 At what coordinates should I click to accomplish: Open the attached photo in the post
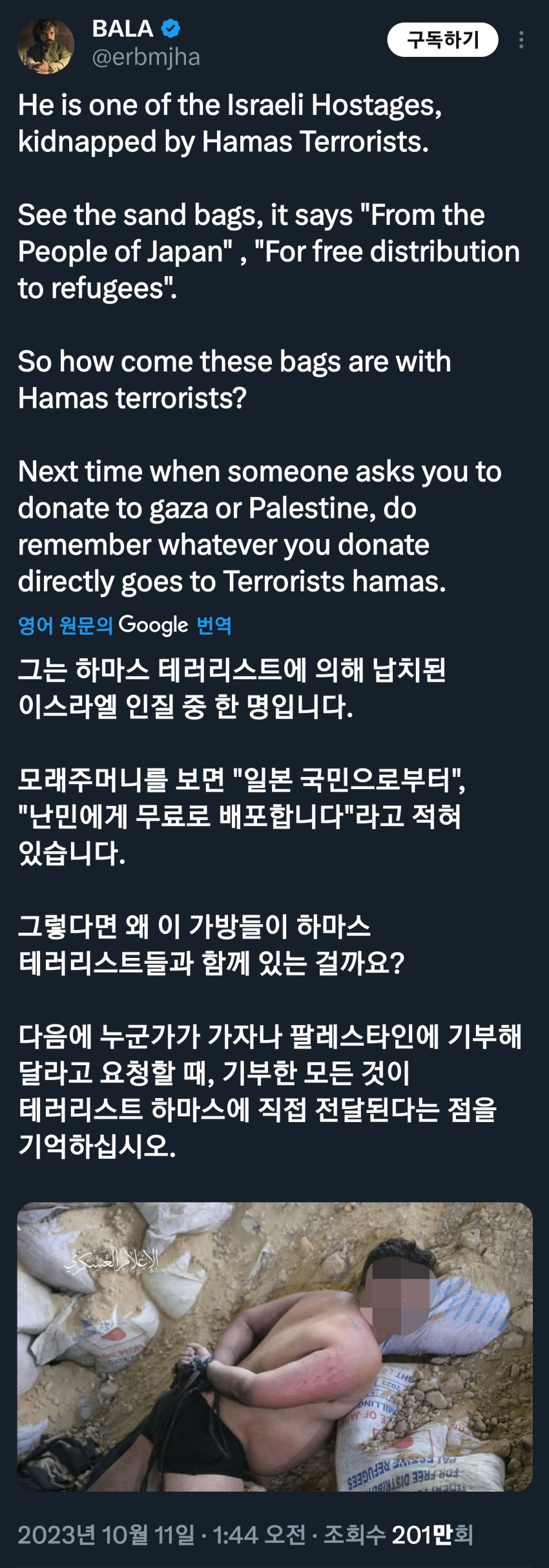[x=274, y=1346]
